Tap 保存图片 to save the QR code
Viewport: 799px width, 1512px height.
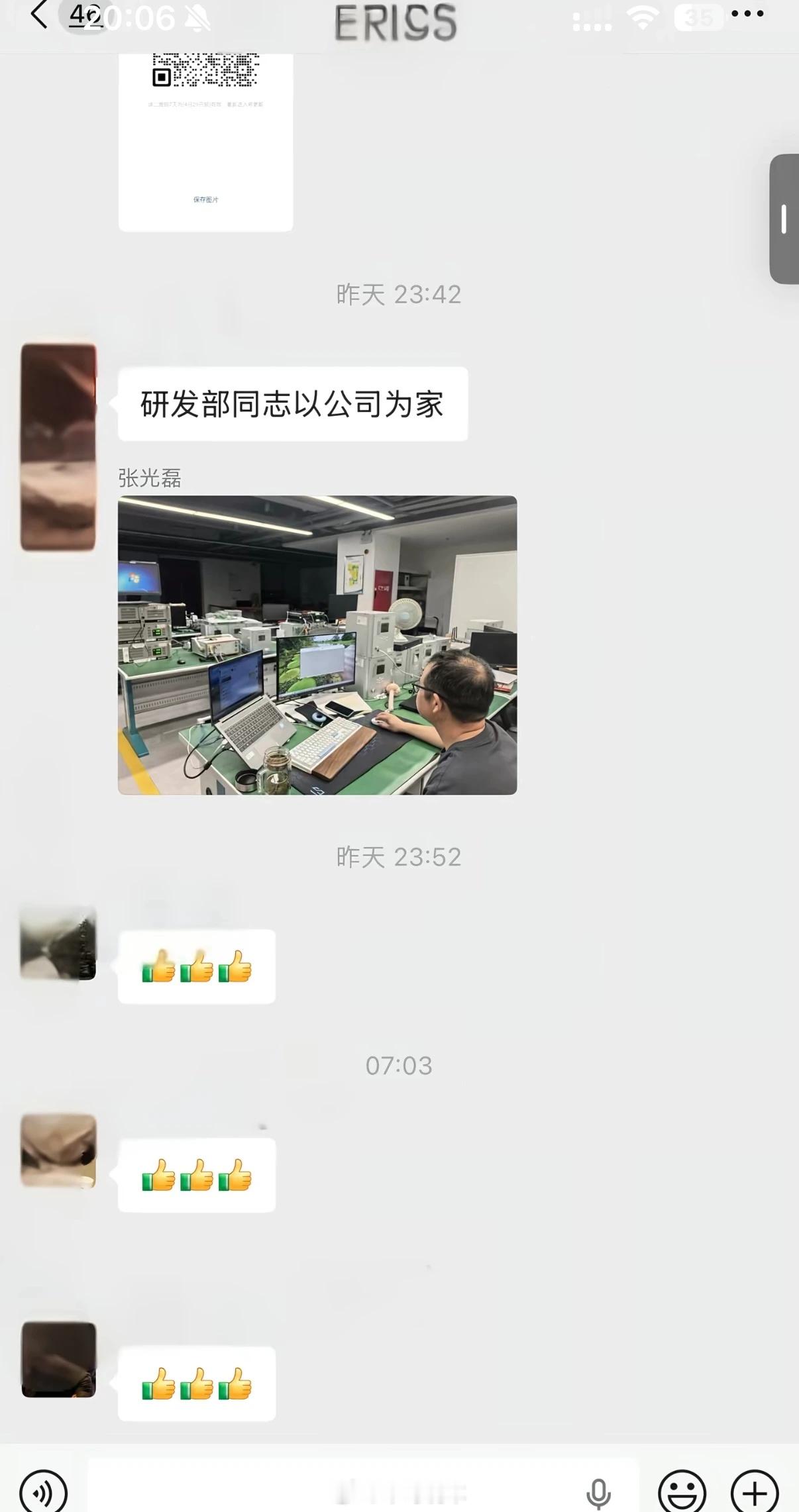click(205, 199)
